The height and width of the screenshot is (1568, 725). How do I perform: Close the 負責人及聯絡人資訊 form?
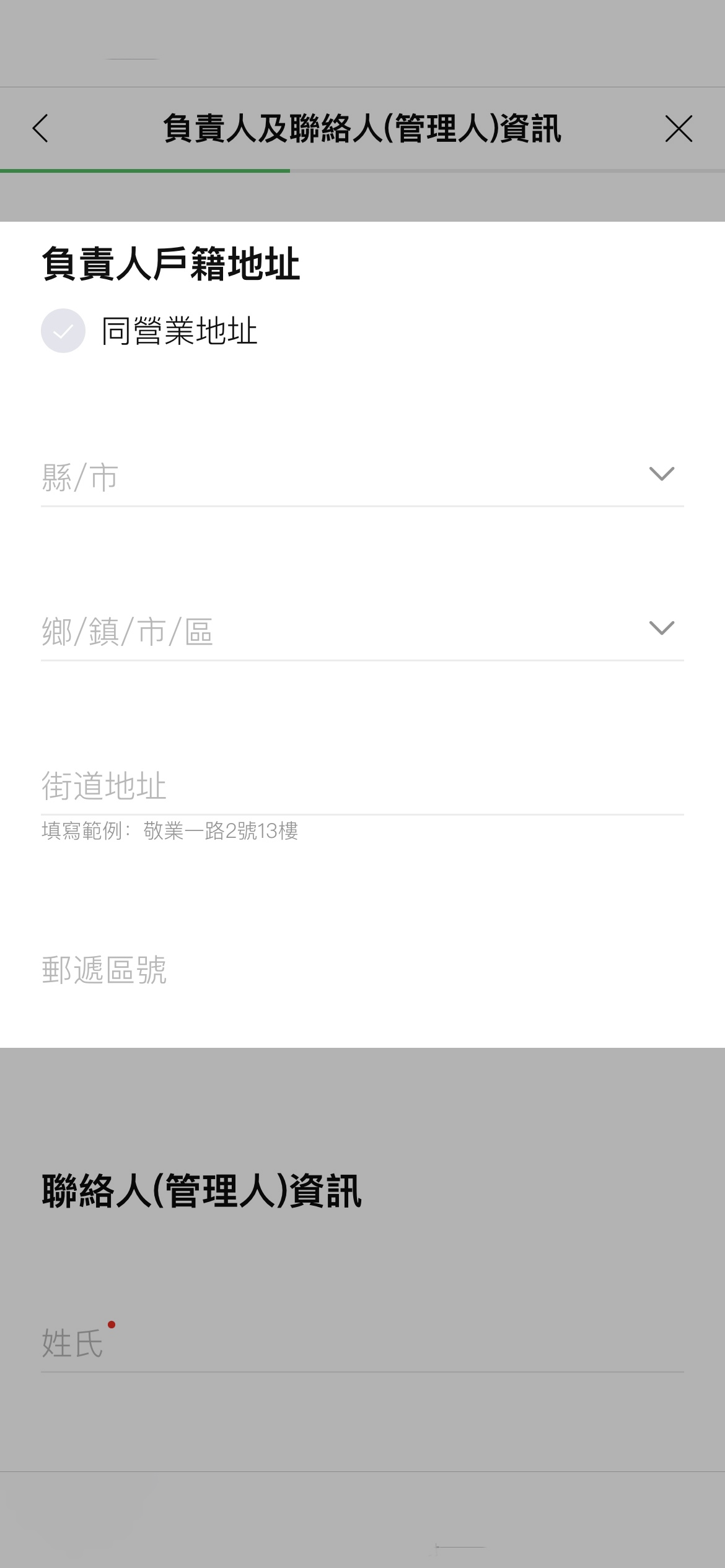point(679,129)
